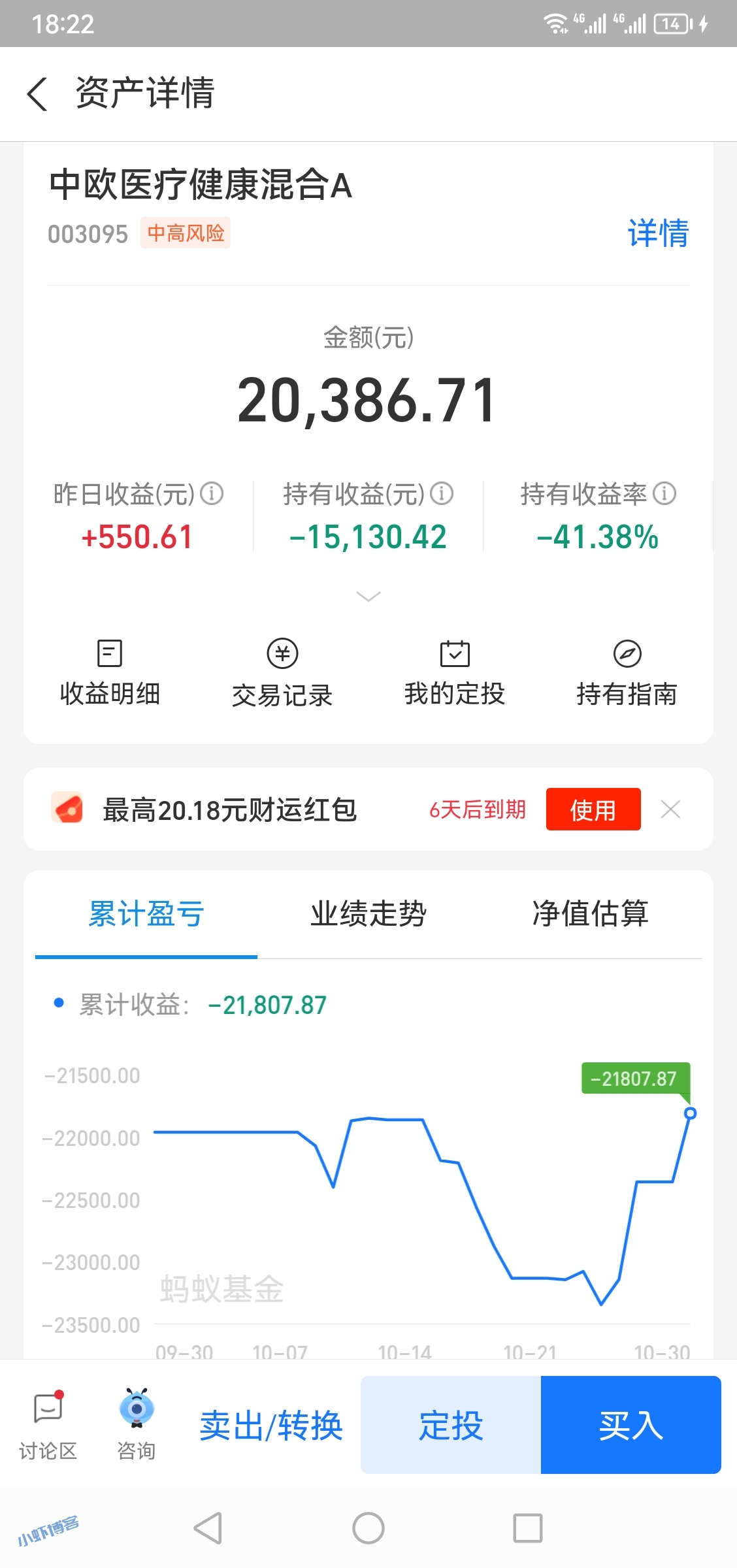This screenshot has height=1568, width=737.
Task: Show info tooltip for 持有收益率
Action: pyautogui.click(x=666, y=495)
